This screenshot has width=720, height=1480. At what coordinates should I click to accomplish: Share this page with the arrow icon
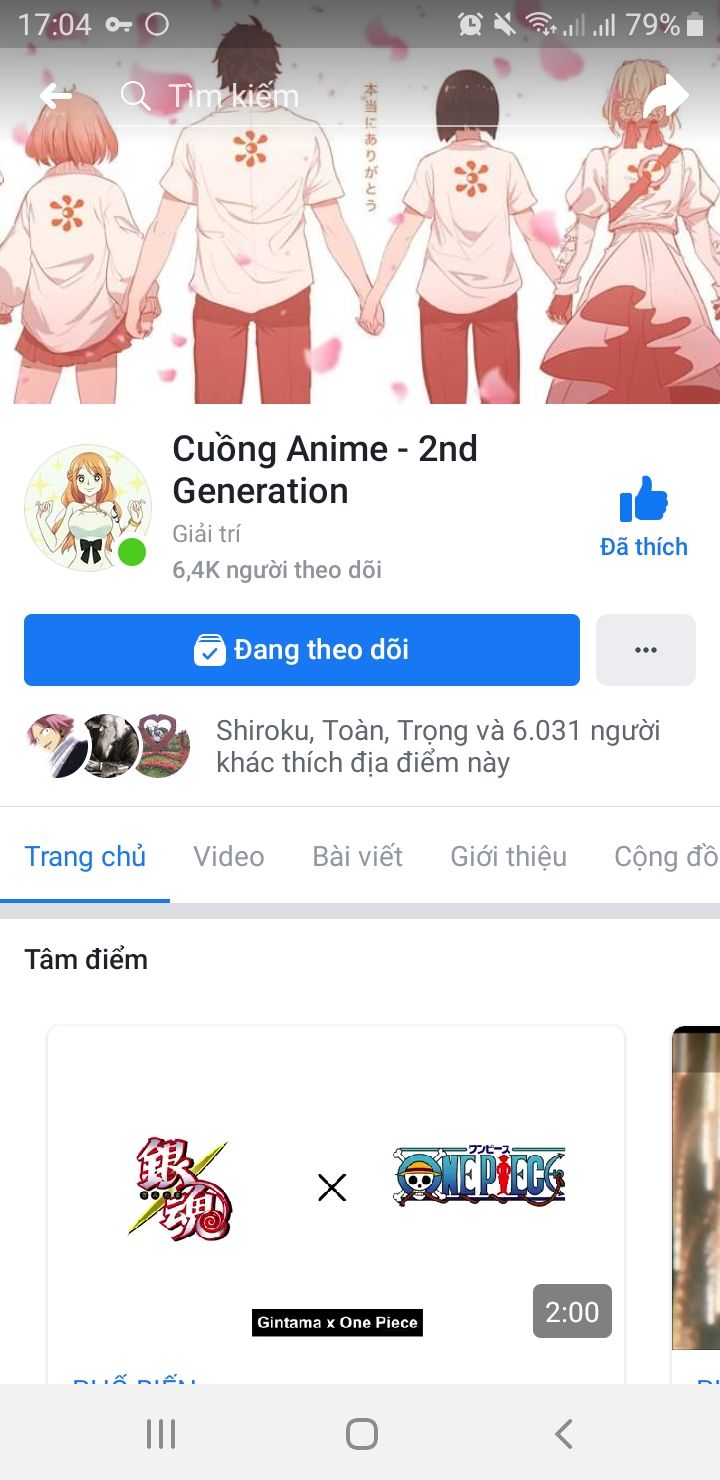coord(665,96)
